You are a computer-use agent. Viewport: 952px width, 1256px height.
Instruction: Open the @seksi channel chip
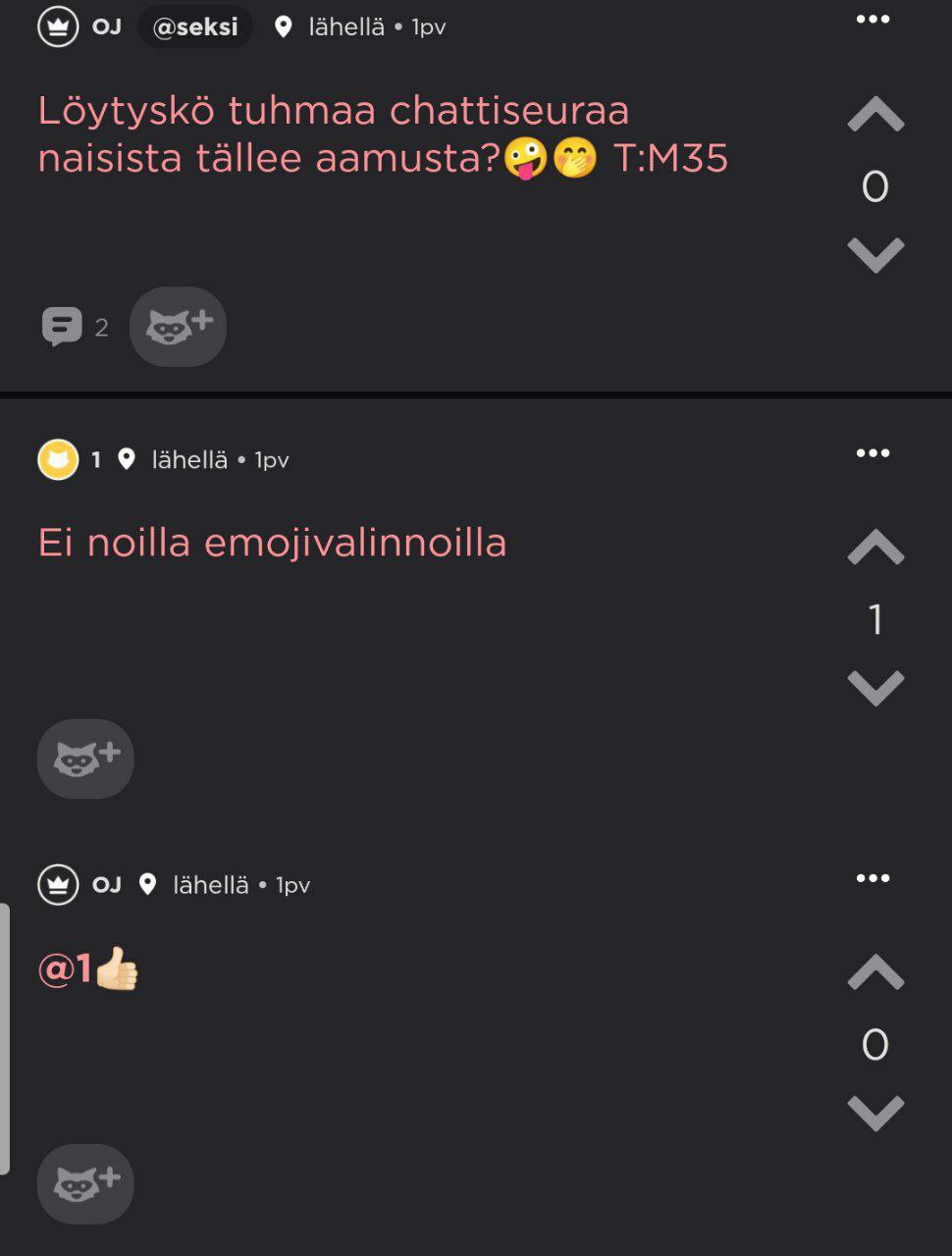click(195, 26)
